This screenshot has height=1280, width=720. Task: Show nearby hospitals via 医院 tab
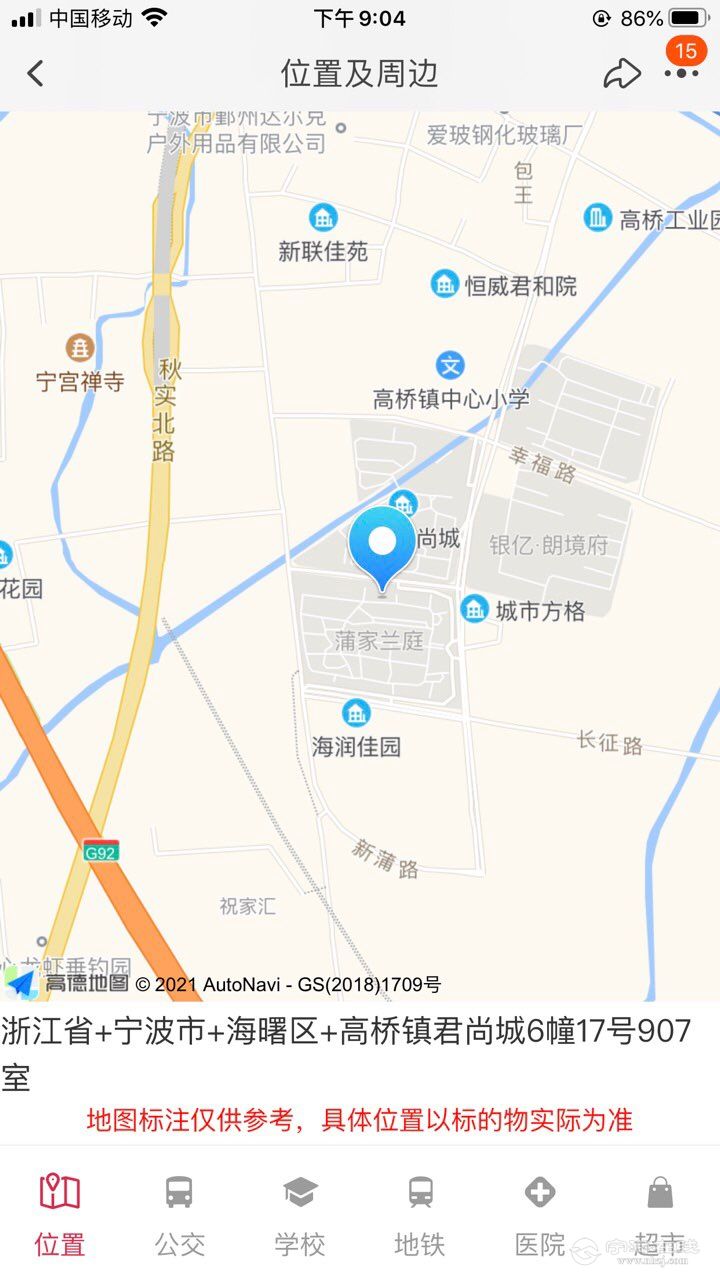coord(540,1215)
